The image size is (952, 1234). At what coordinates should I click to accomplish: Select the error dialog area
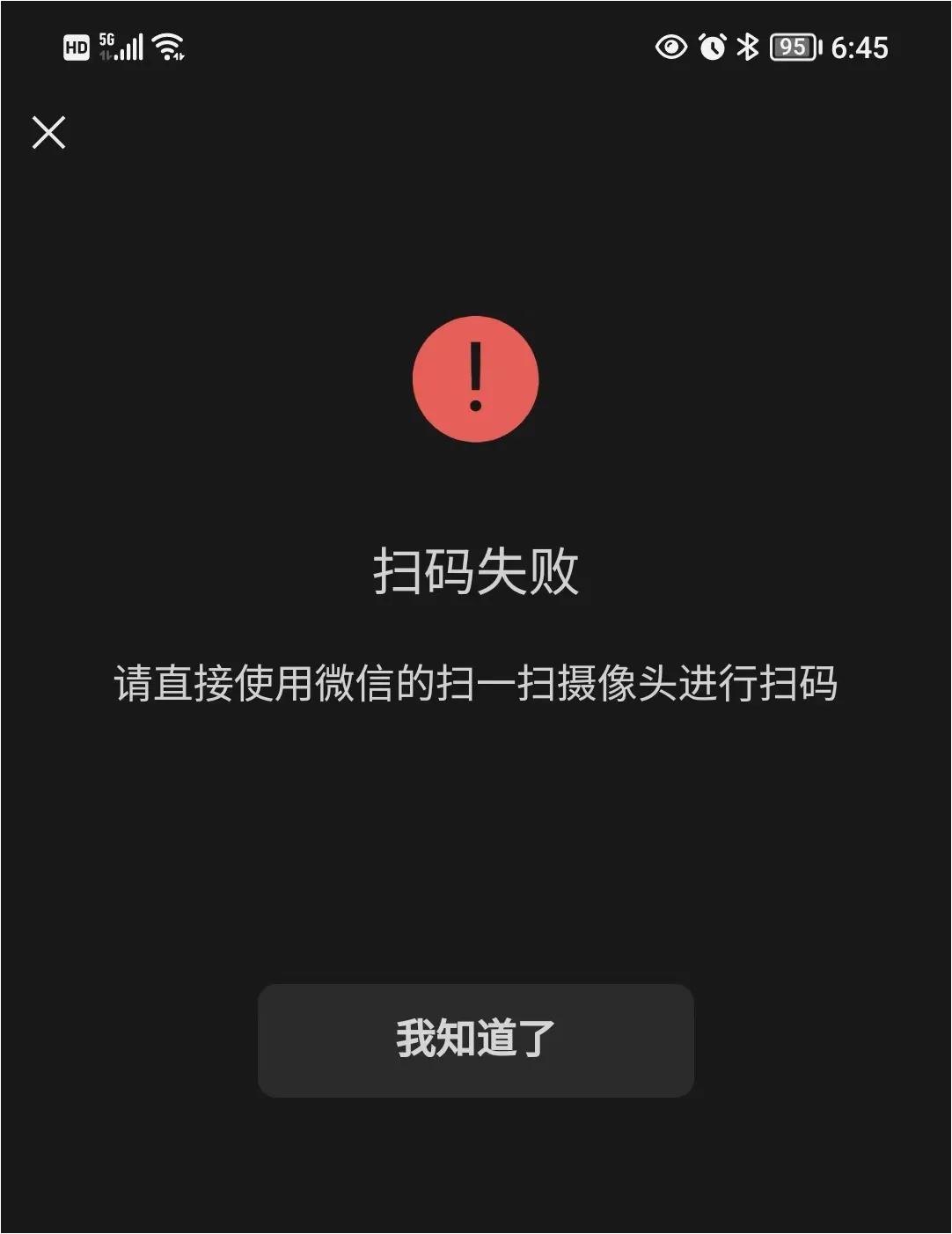475,616
